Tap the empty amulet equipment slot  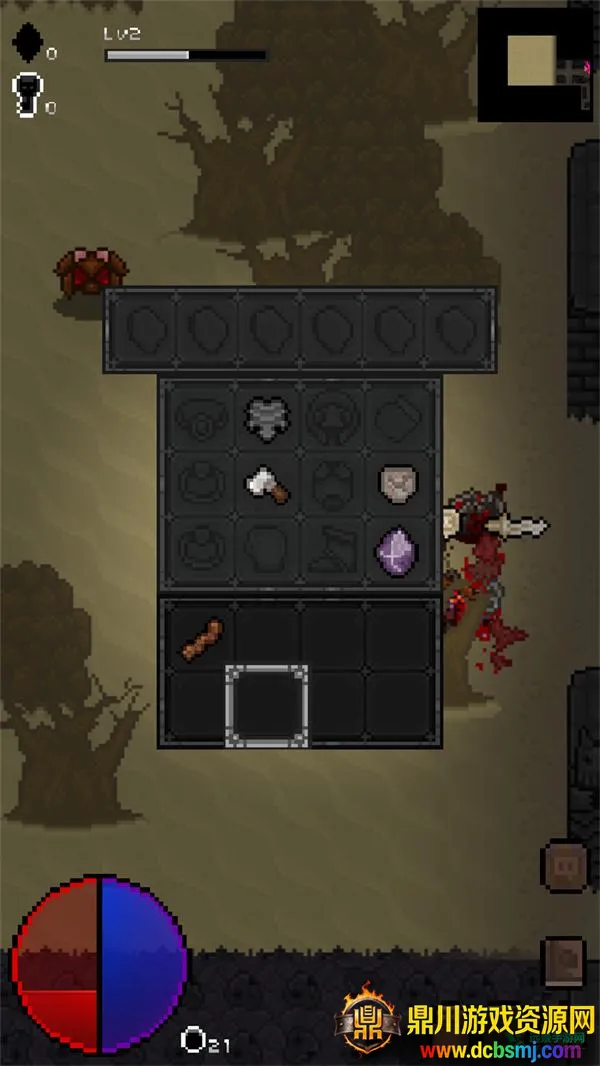click(x=201, y=419)
